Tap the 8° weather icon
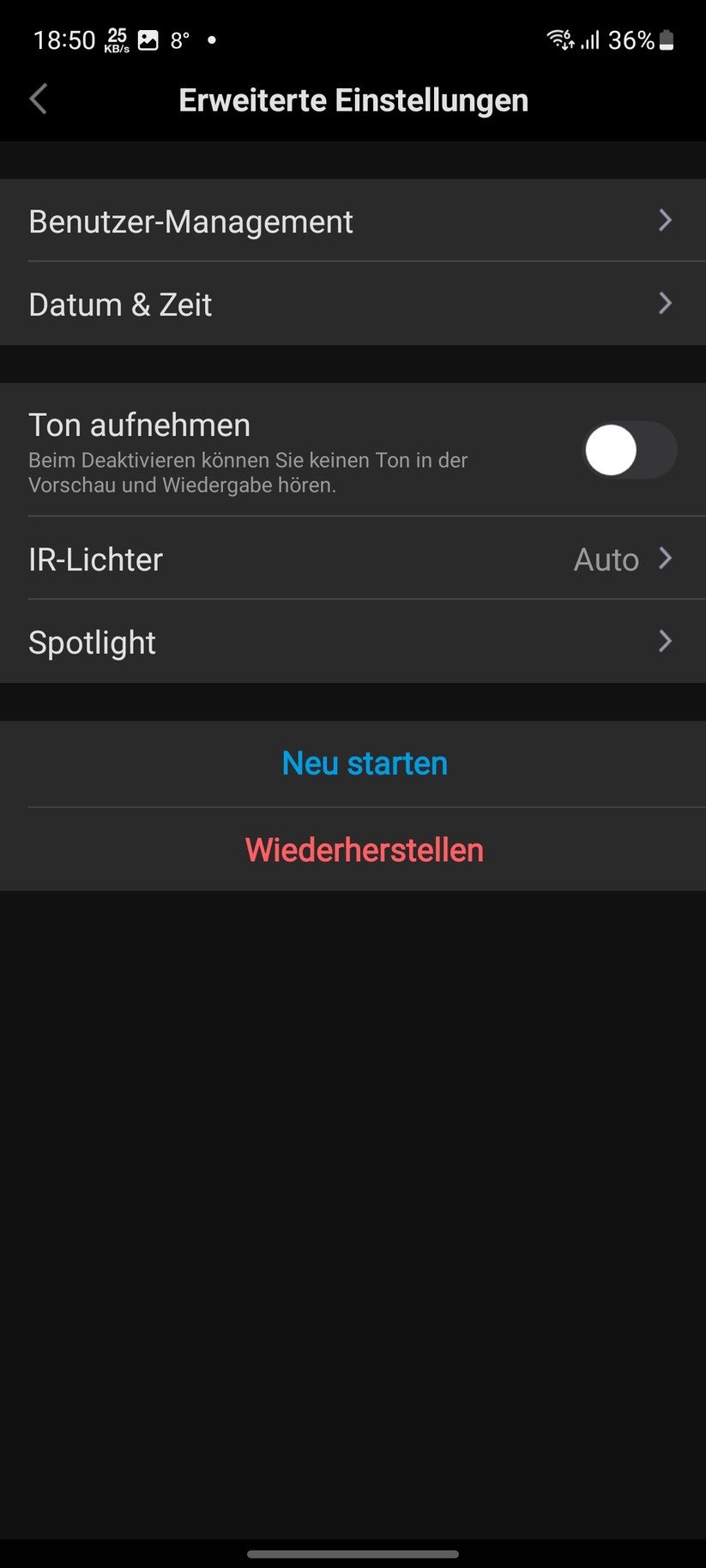Screen dimensions: 706x1568 (x=178, y=39)
